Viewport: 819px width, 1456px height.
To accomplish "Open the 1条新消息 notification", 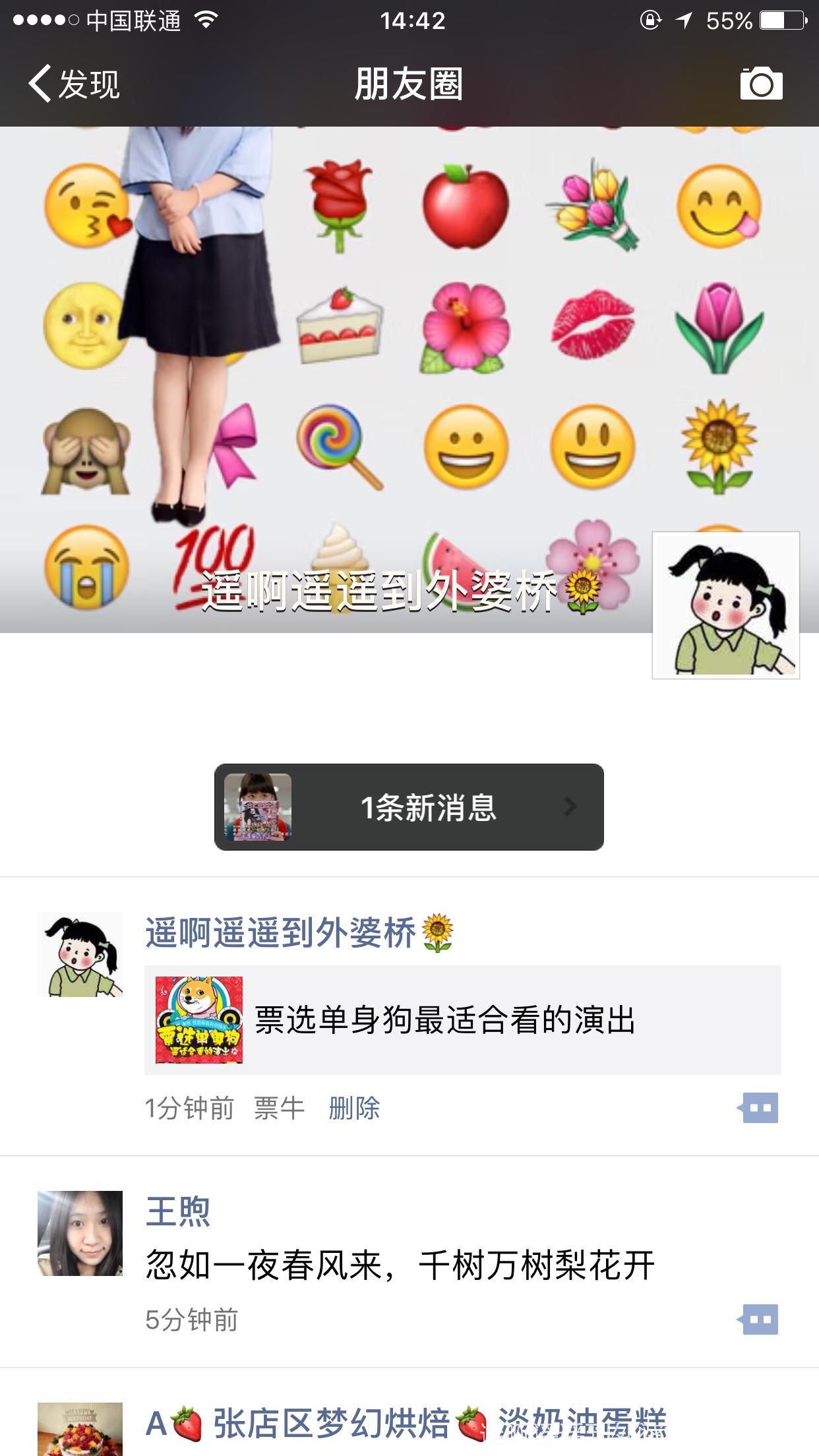I will tap(409, 807).
